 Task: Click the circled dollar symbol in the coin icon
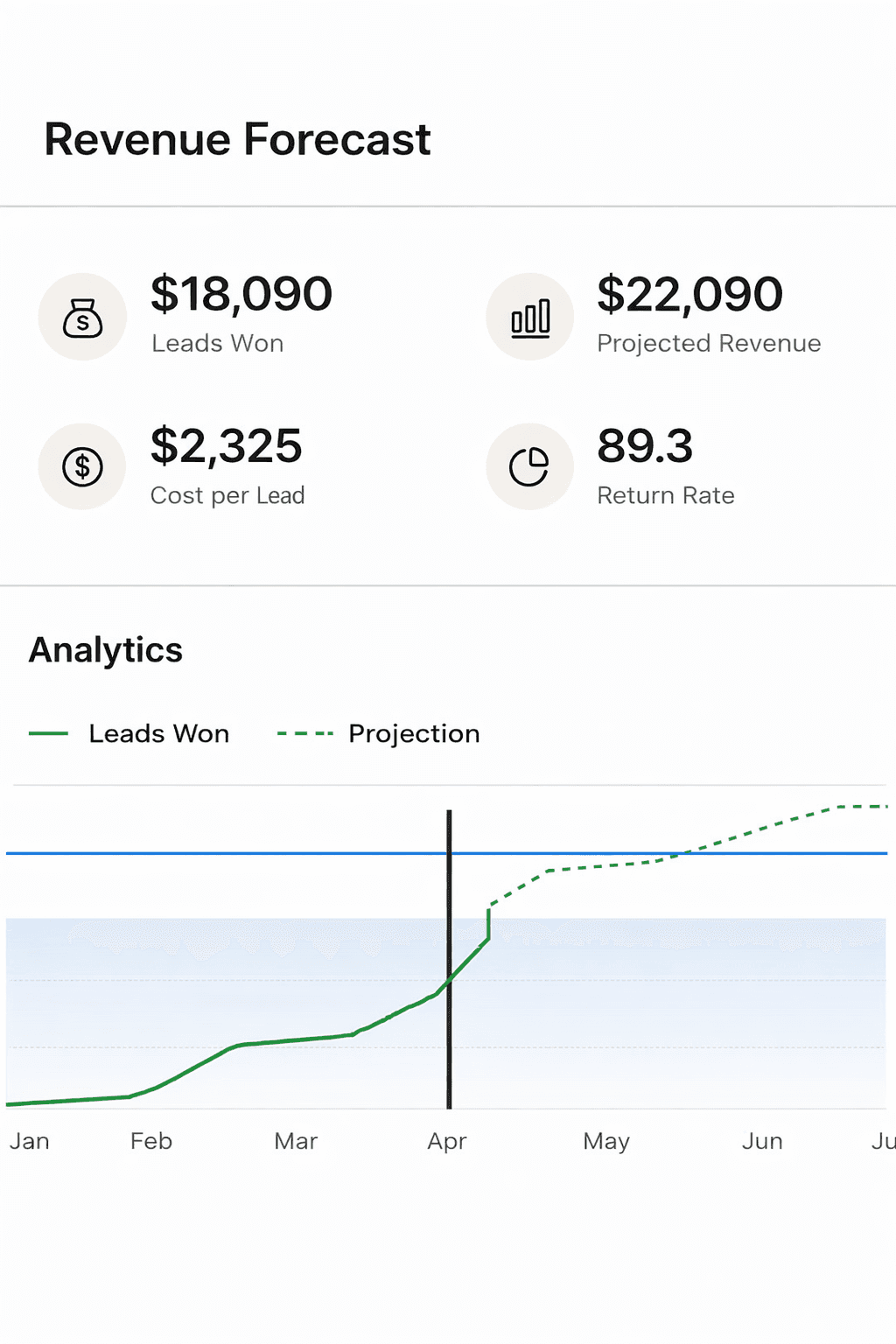[82, 465]
